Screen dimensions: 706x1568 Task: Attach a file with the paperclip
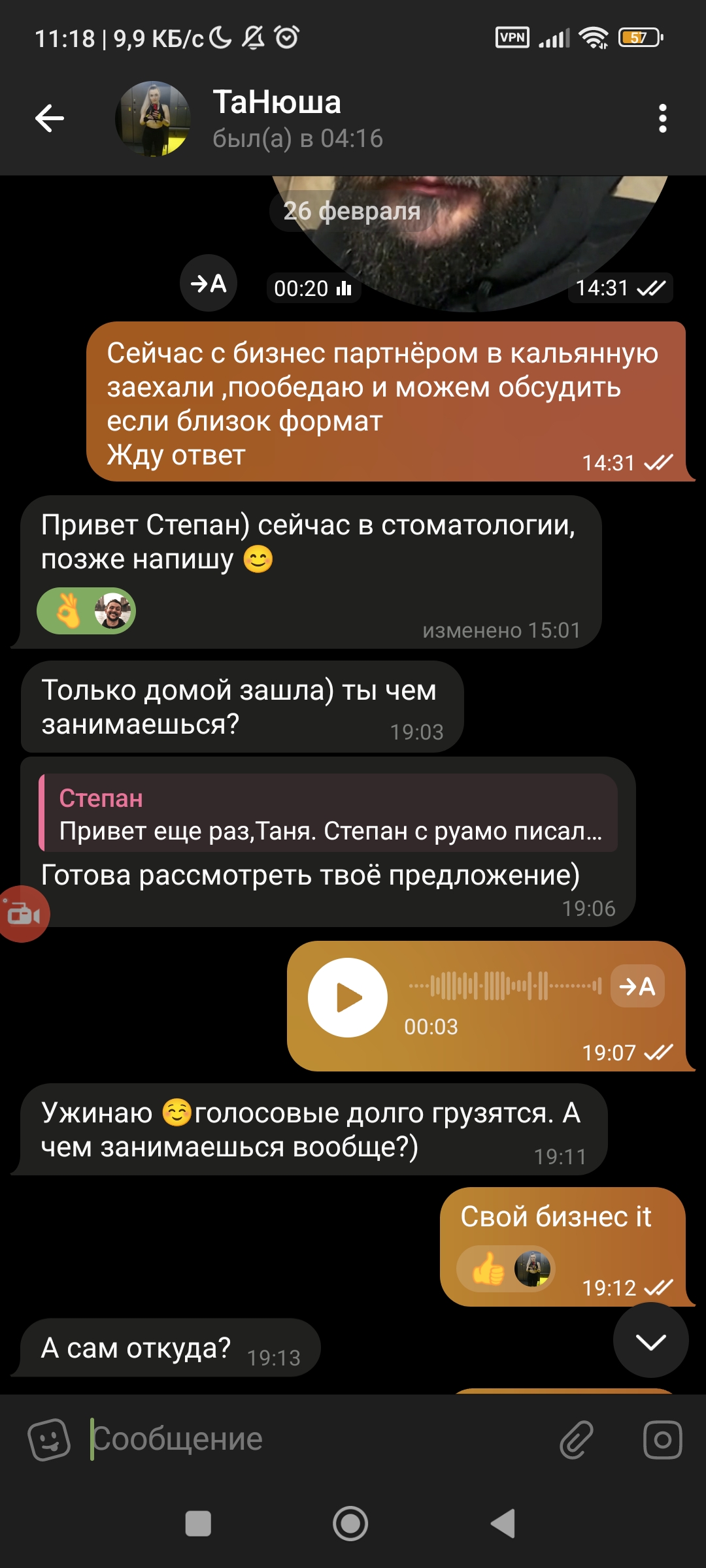click(x=577, y=1439)
